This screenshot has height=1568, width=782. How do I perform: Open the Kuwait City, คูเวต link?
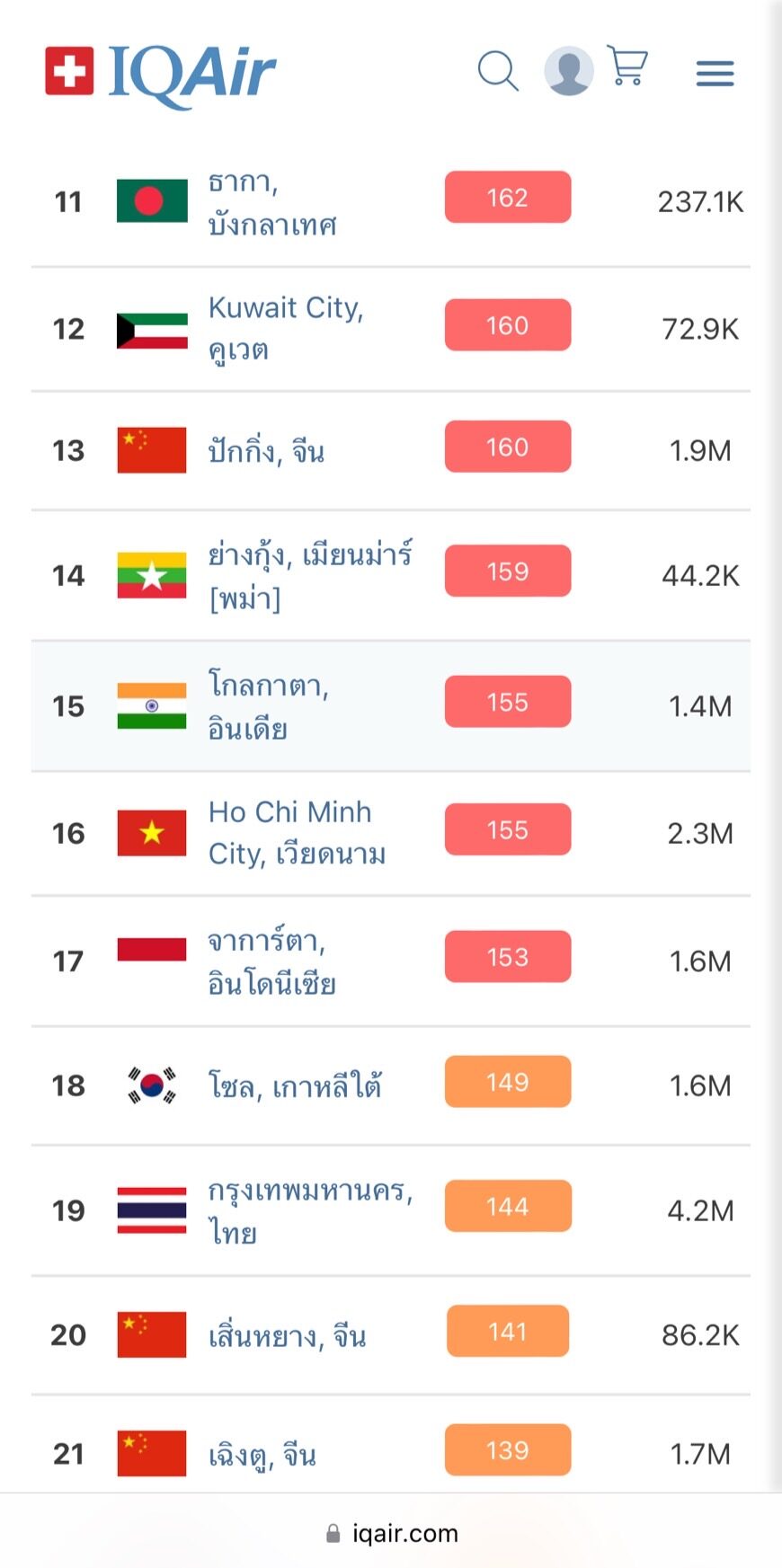click(286, 328)
